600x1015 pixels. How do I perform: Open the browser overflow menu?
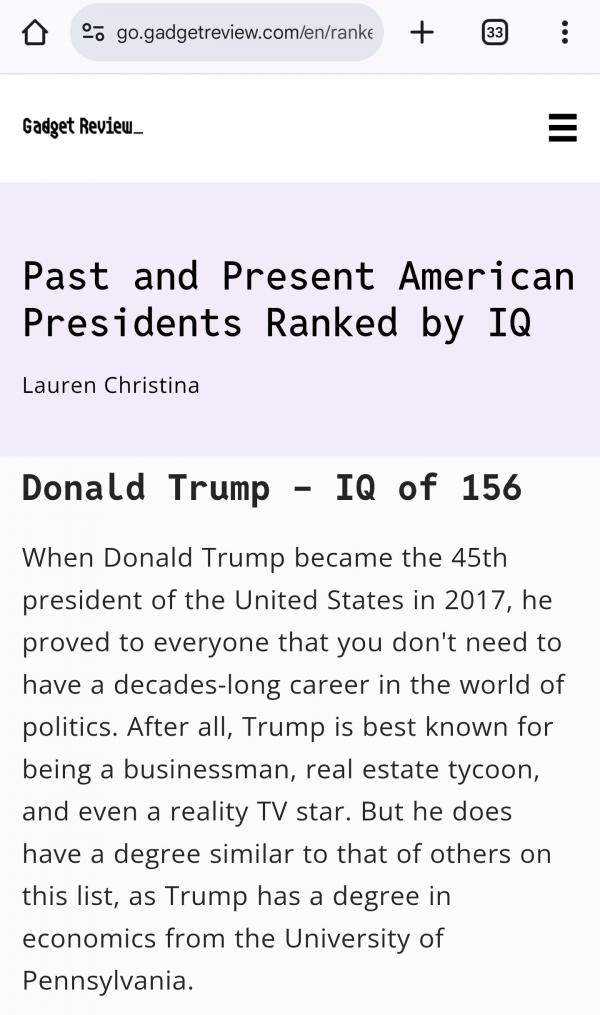(x=564, y=33)
